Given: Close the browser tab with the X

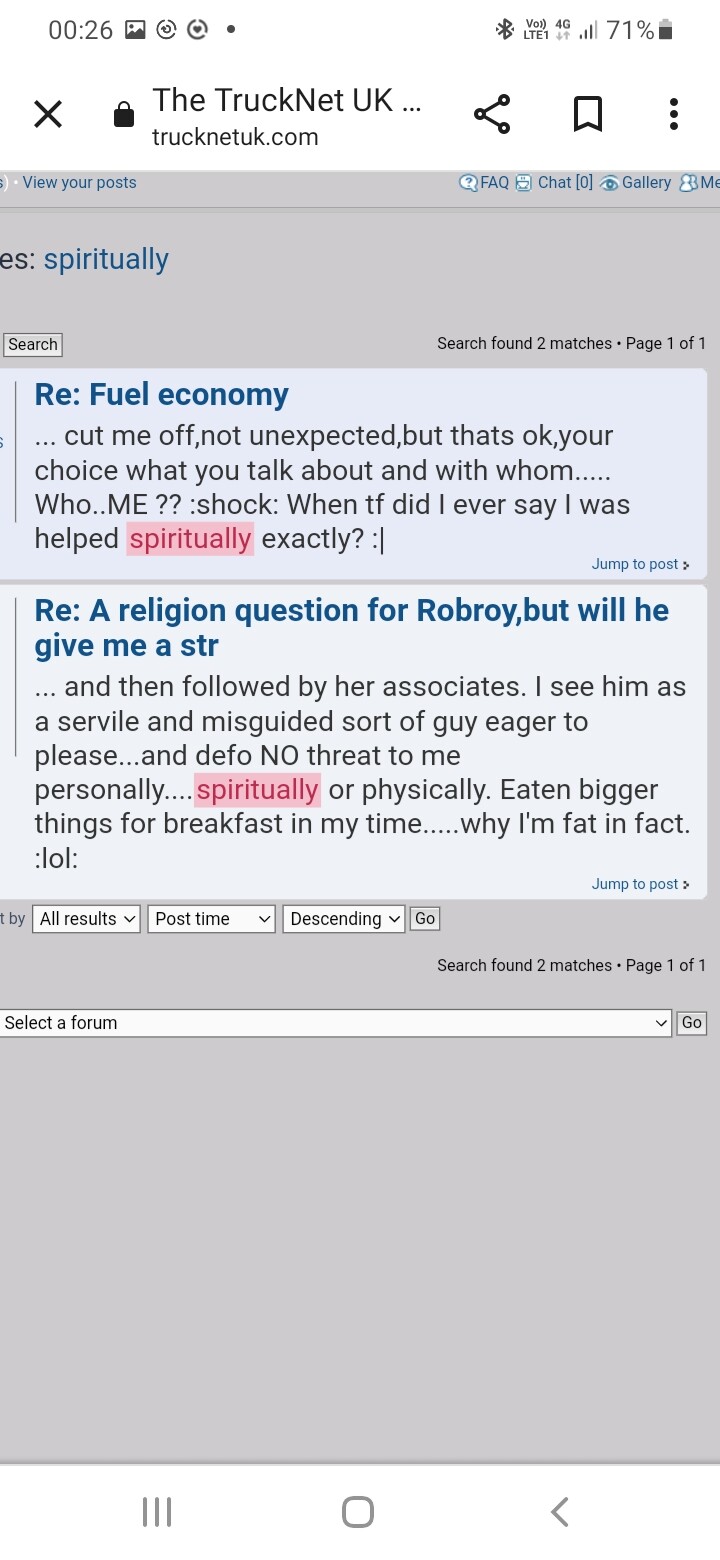Looking at the screenshot, I should [47, 115].
